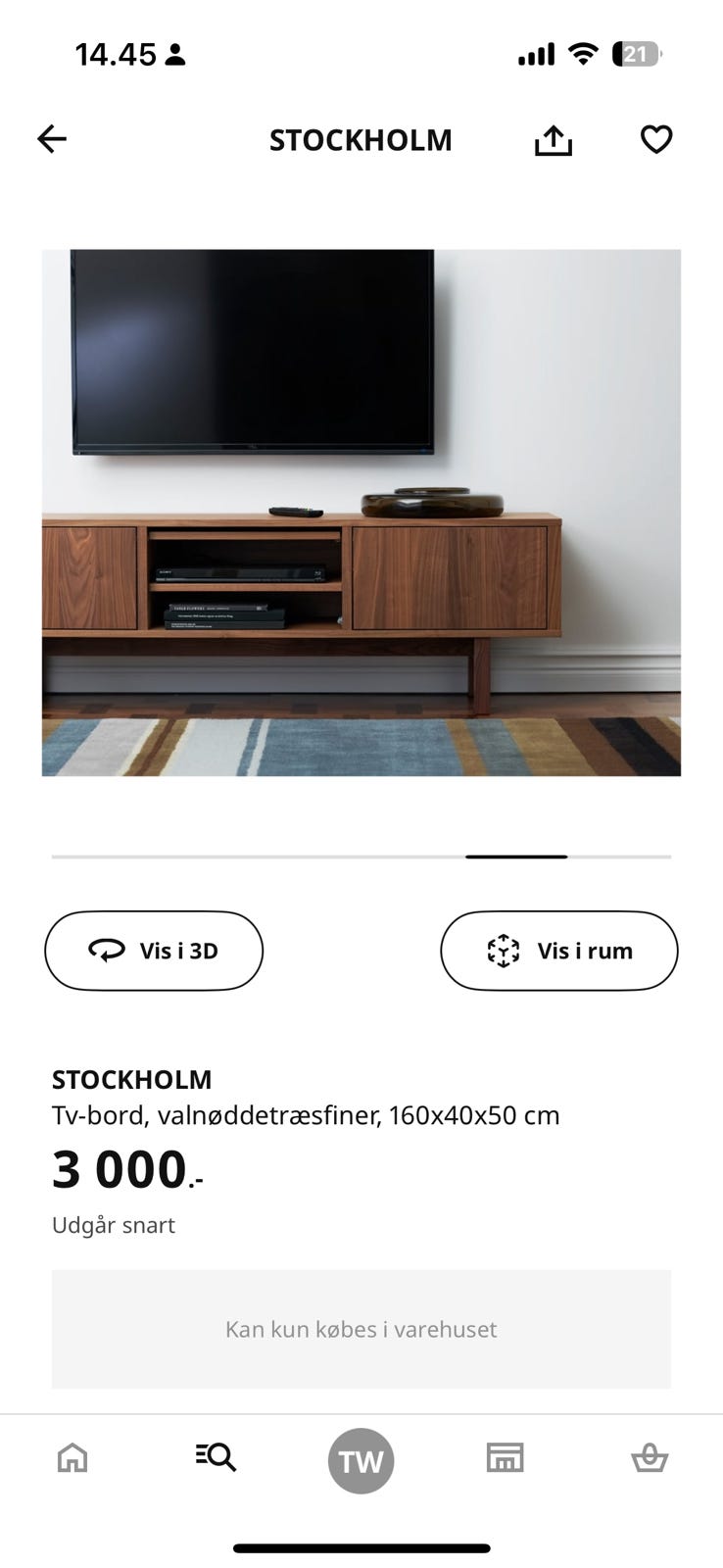
Task: Tap the store icon in bottom navigation
Action: pos(506,1457)
